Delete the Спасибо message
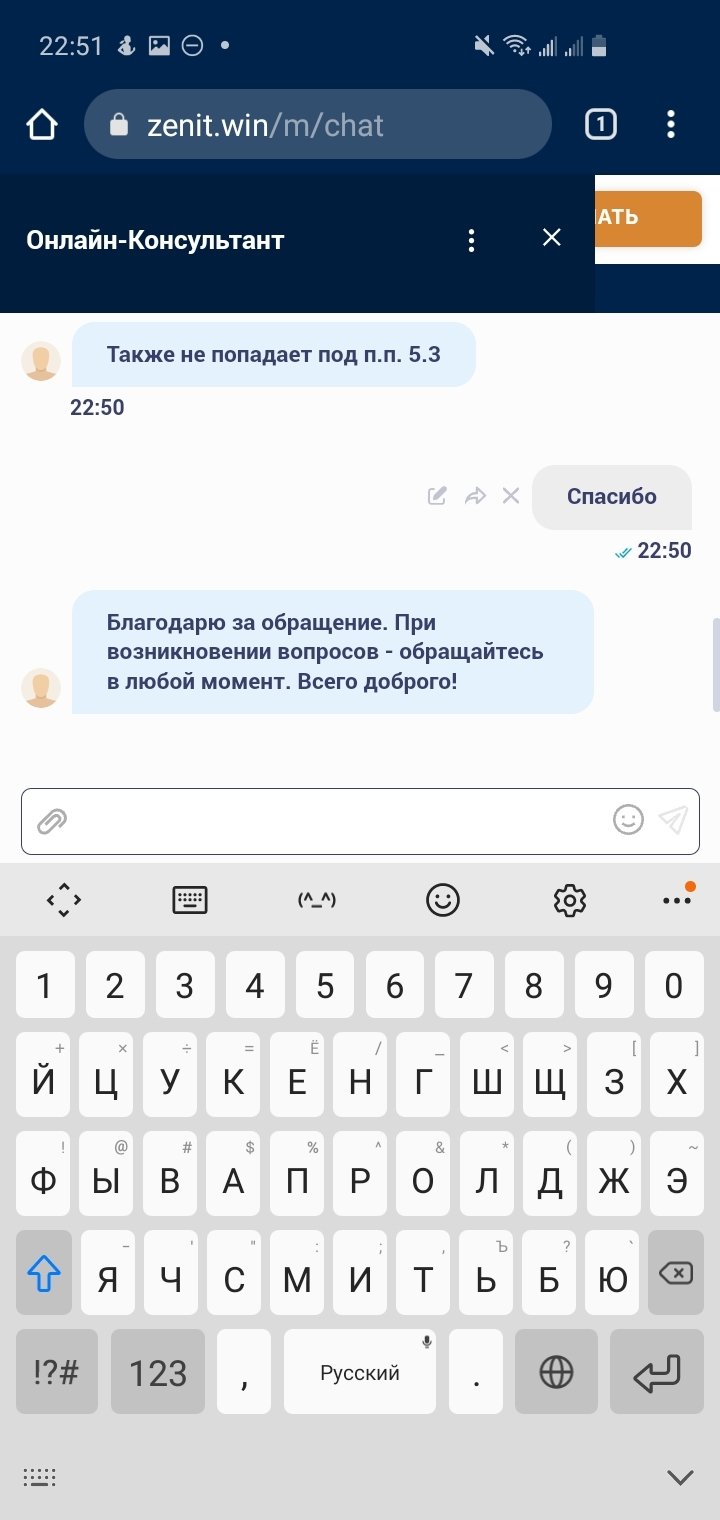The image size is (720, 1520). point(511,496)
